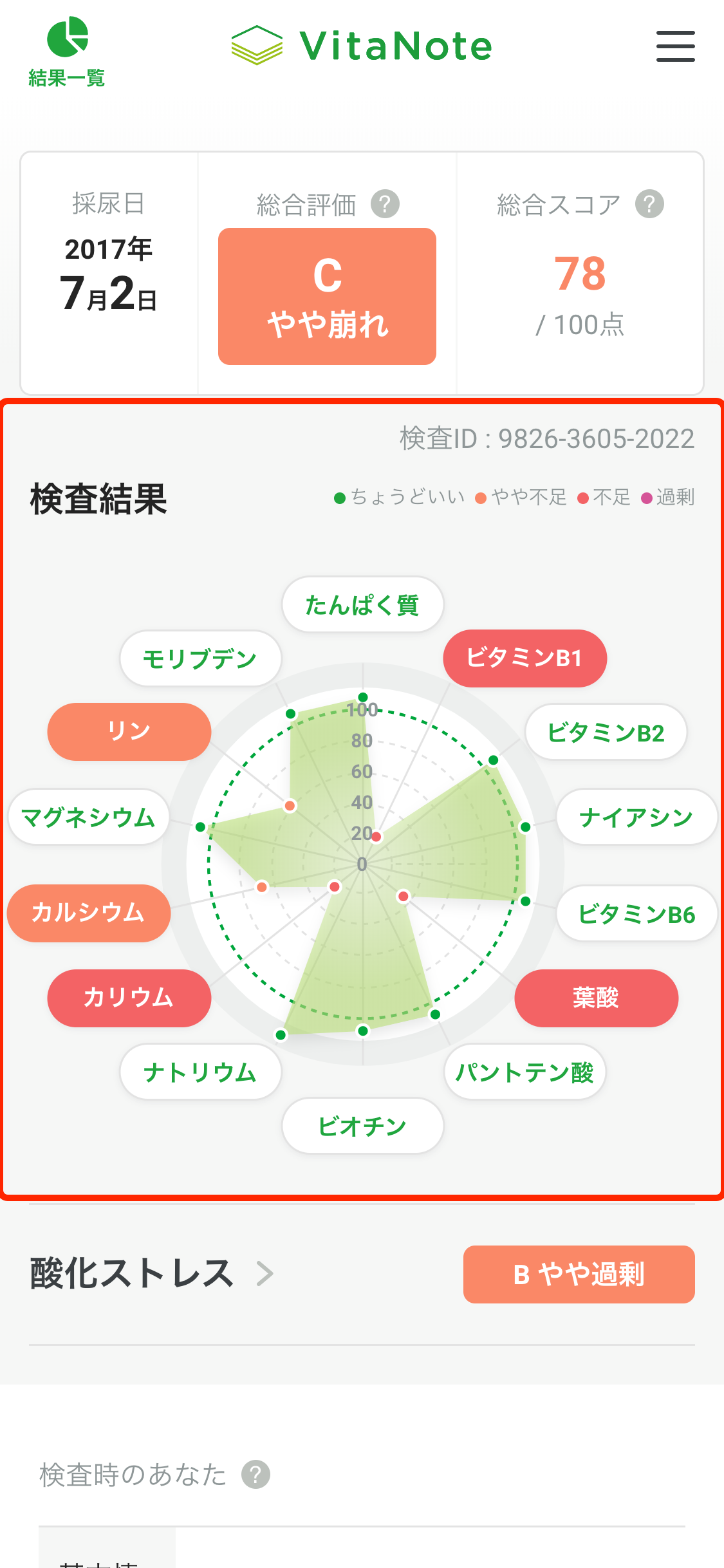724x1568 pixels.
Task: Open the ビオチン chip
Action: 362,1126
